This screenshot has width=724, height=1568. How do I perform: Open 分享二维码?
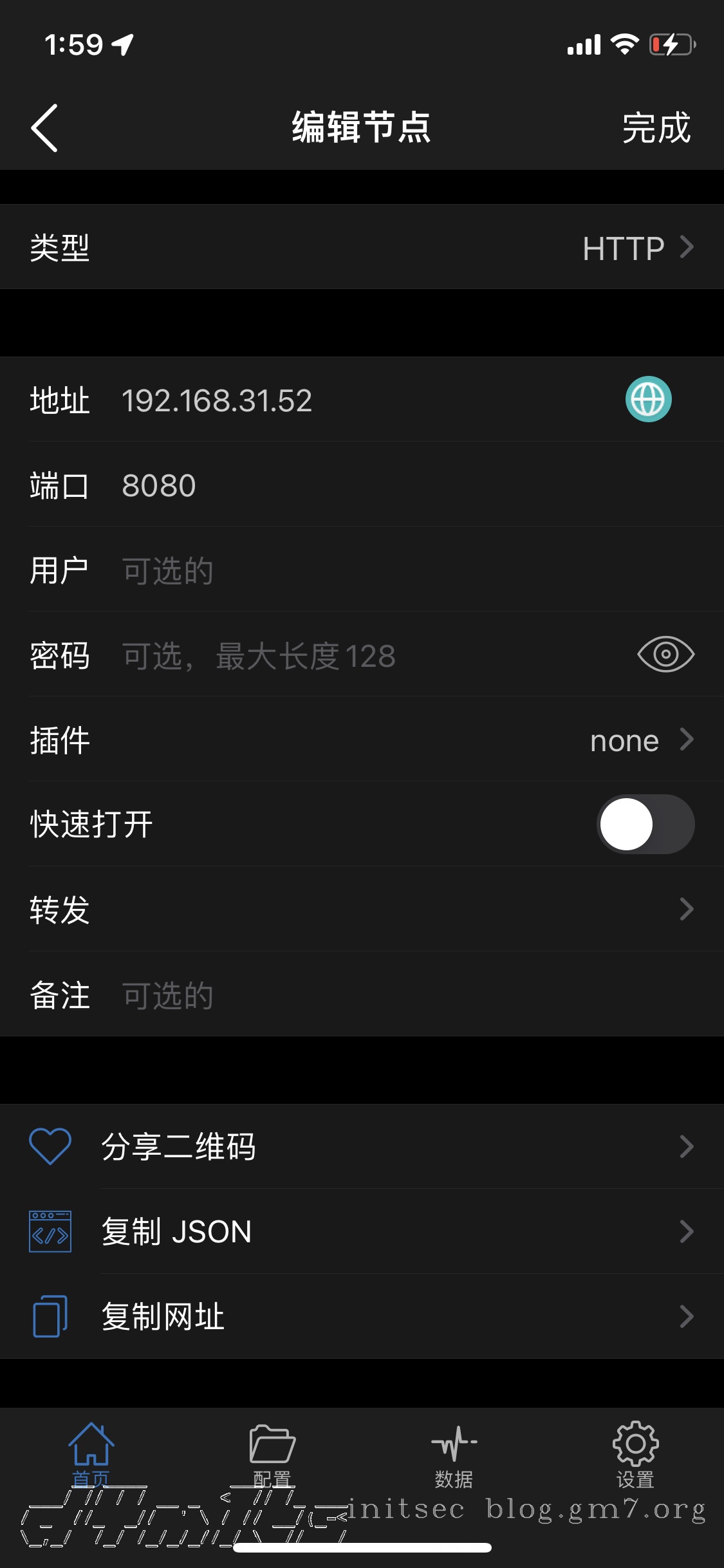pyautogui.click(x=362, y=1146)
